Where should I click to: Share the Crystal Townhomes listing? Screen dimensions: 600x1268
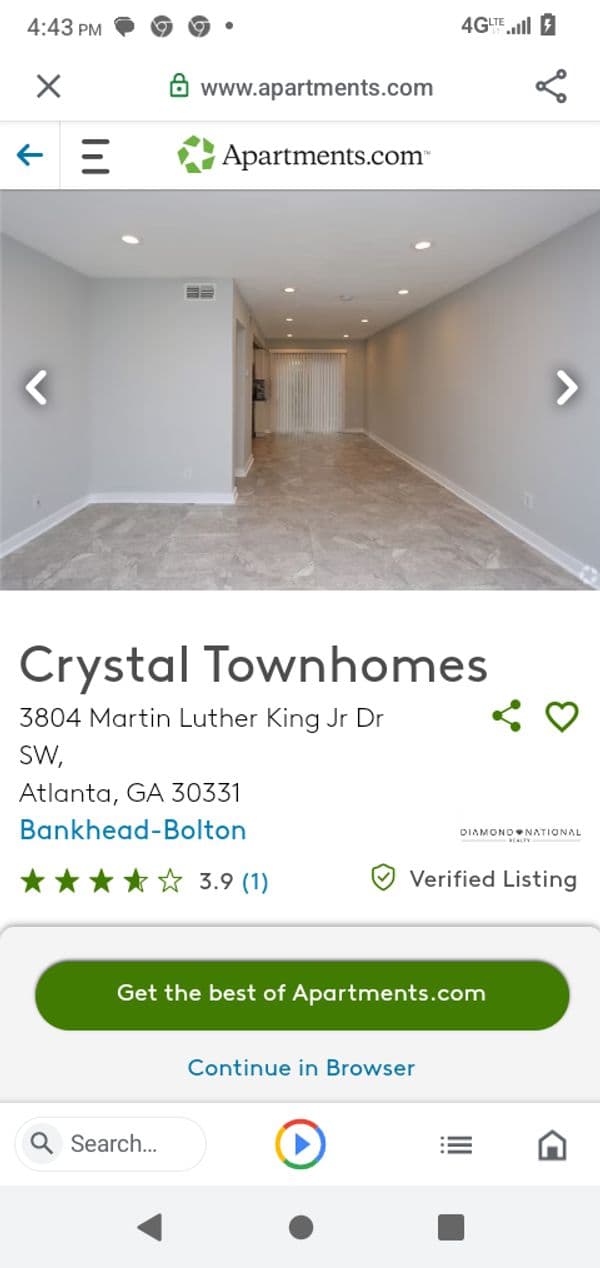(507, 716)
